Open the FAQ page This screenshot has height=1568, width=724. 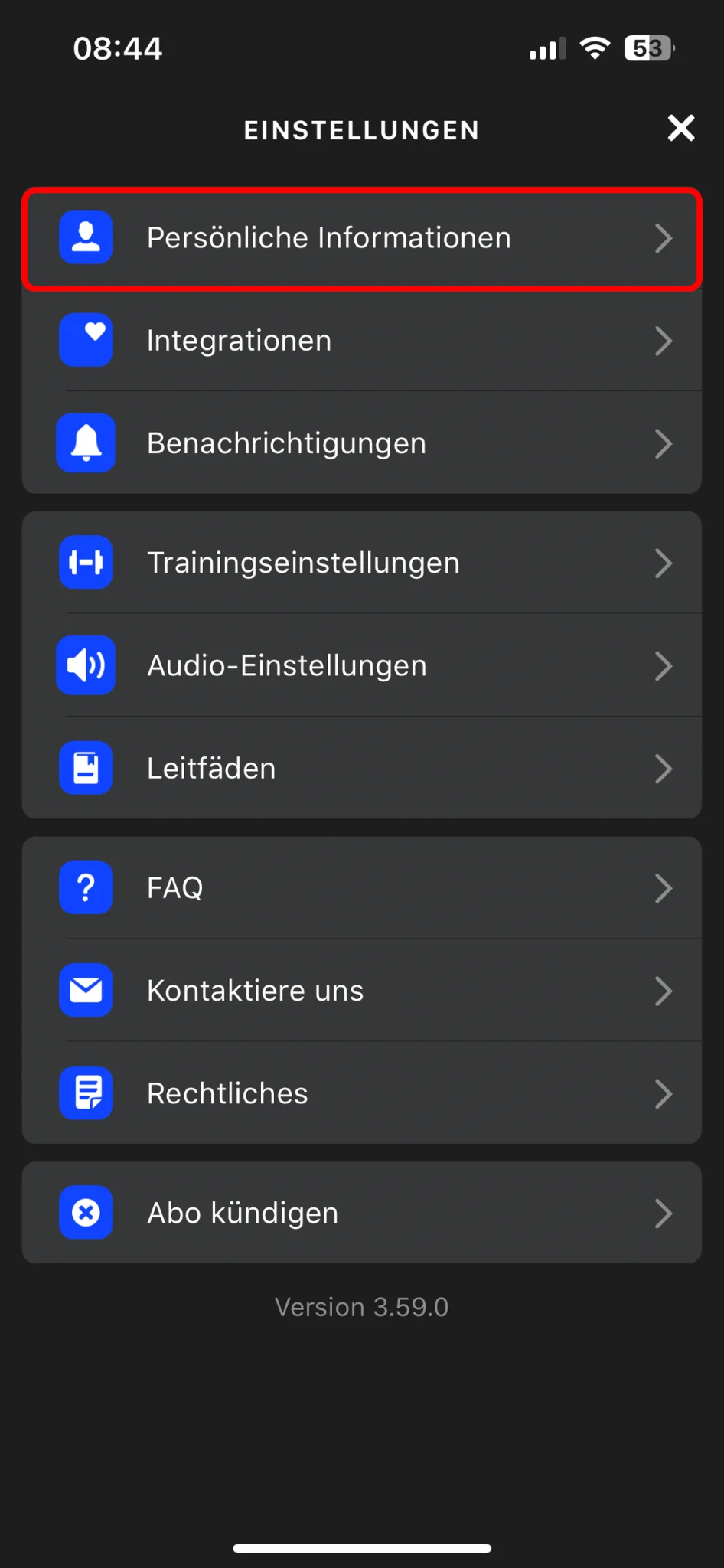click(362, 888)
